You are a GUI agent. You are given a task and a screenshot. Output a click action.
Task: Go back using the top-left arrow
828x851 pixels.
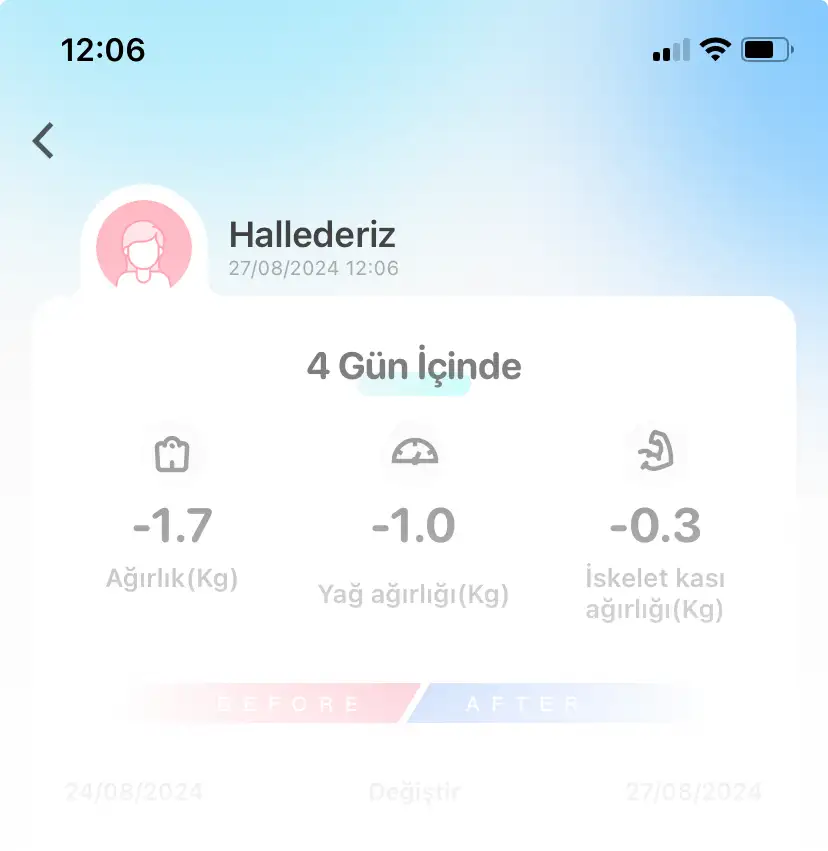[43, 141]
